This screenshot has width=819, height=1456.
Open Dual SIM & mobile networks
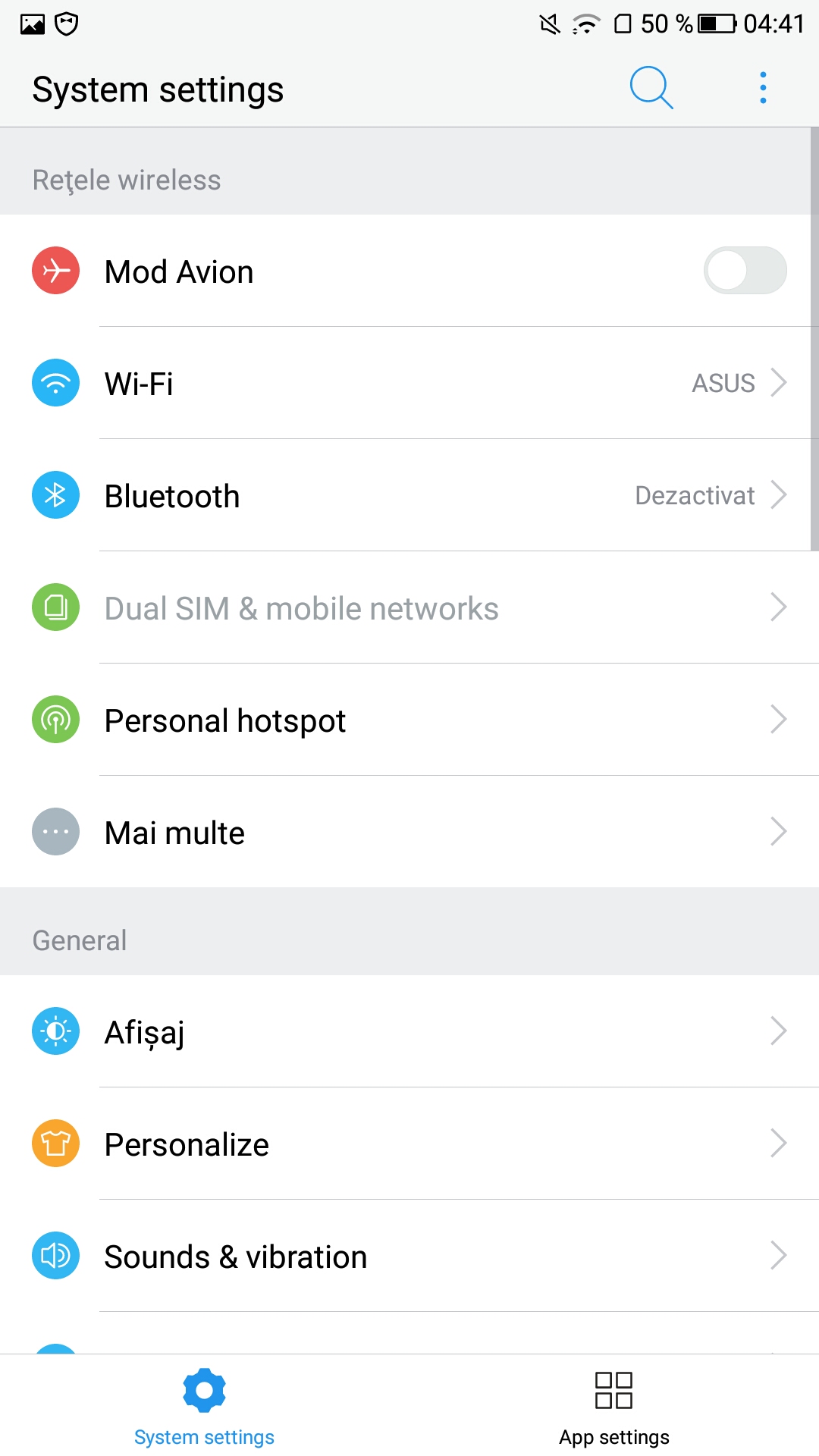pos(409,607)
